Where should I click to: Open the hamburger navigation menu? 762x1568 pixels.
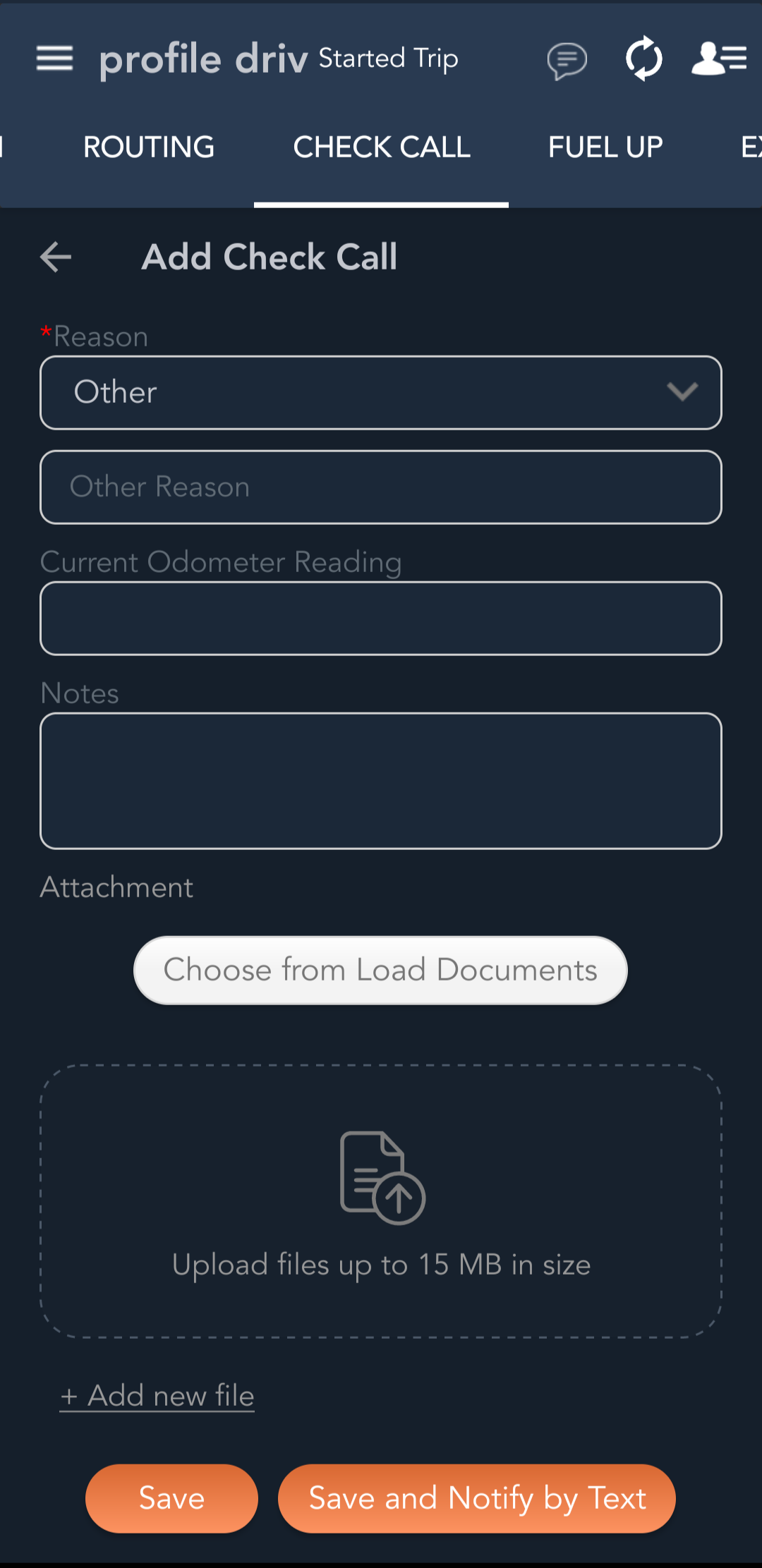tap(54, 59)
